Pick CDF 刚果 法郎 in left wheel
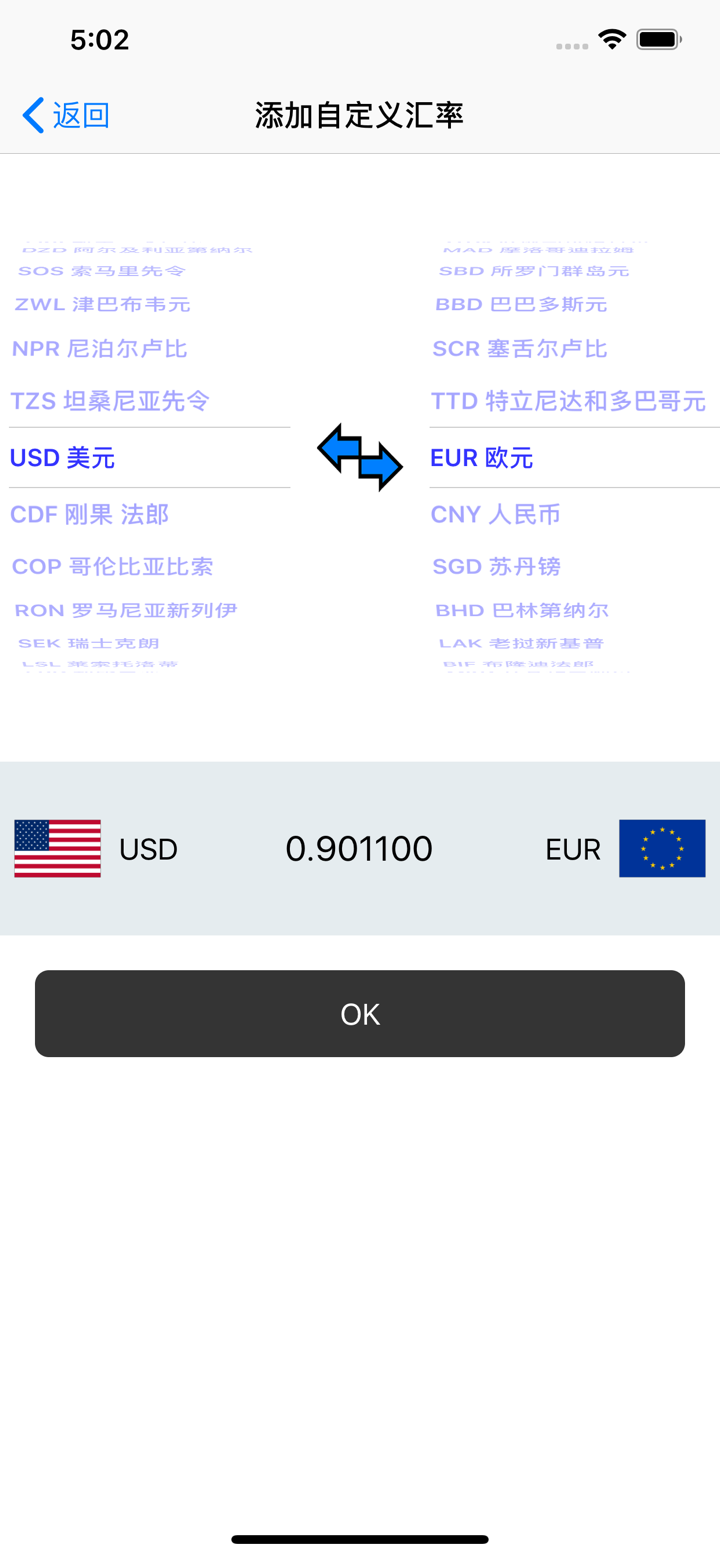The width and height of the screenshot is (720, 1558). [90, 513]
